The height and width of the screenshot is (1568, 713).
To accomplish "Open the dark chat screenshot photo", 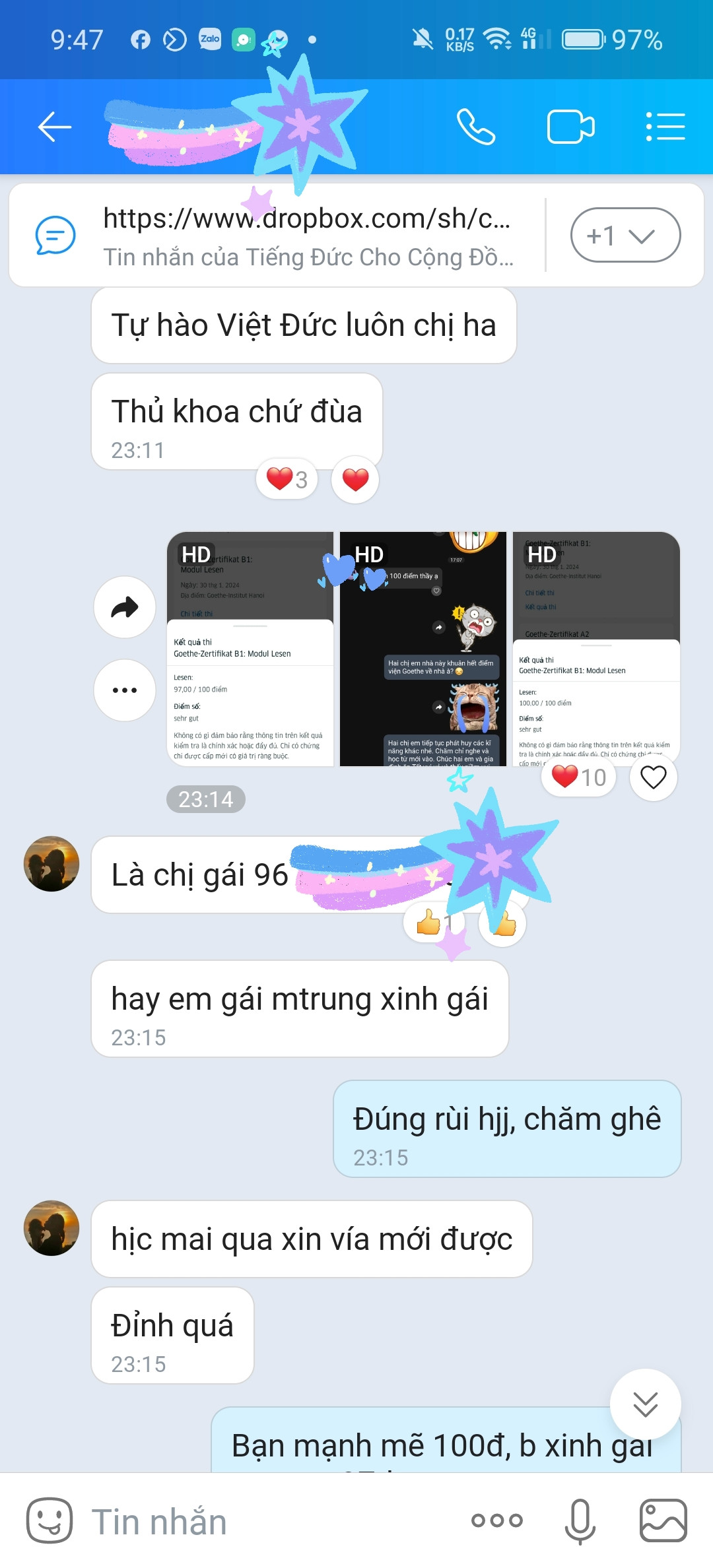I will click(423, 649).
